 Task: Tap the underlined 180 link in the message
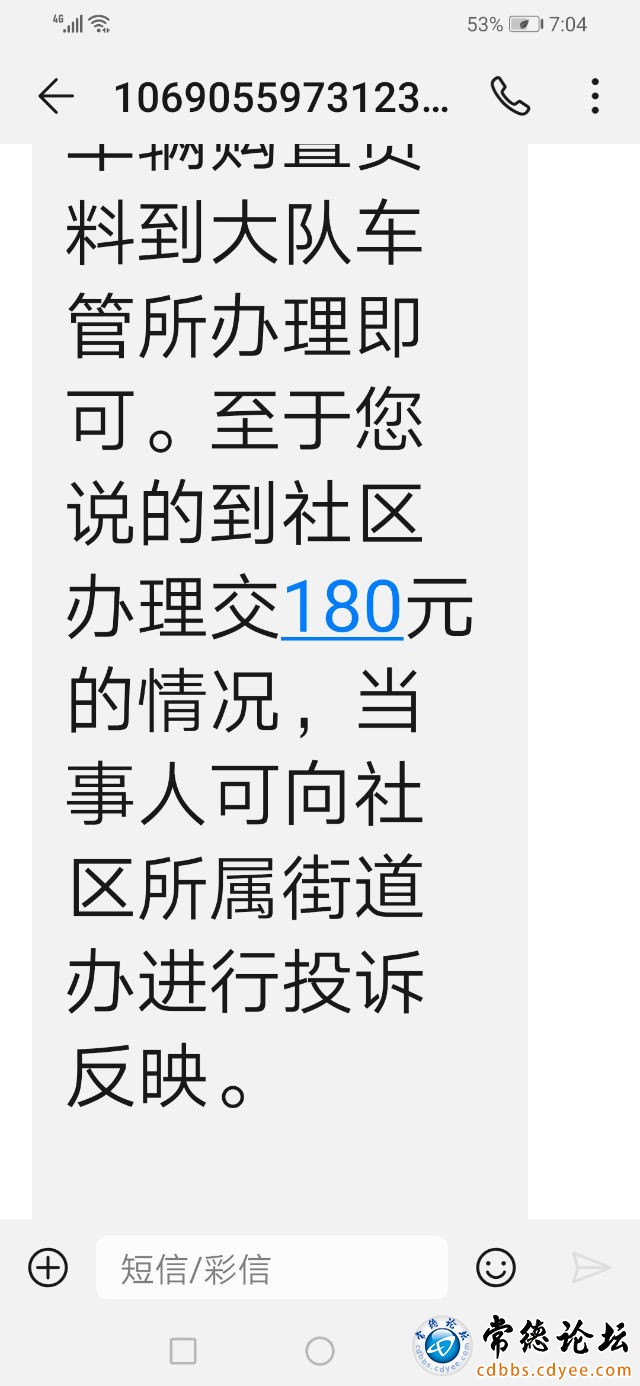point(342,608)
